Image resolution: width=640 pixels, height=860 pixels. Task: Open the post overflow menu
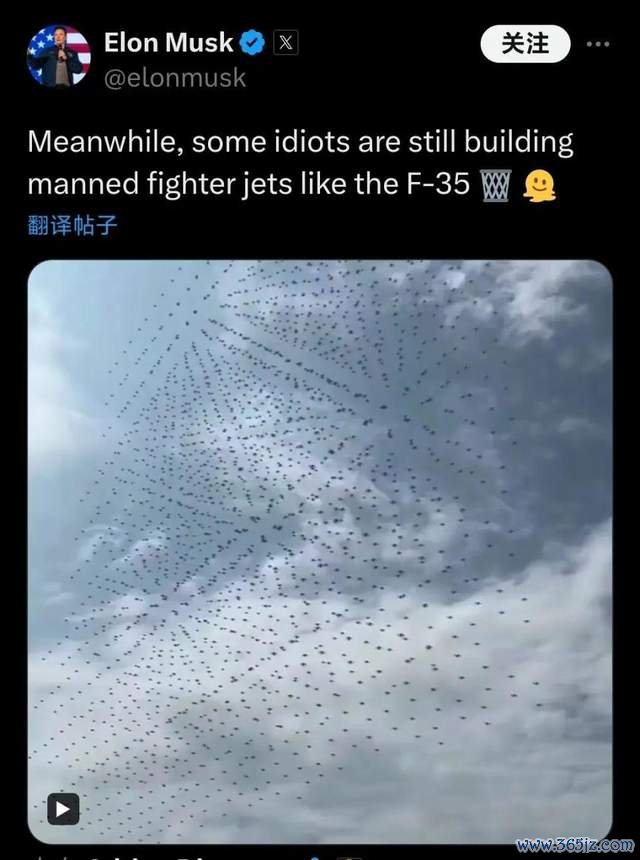[x=597, y=44]
